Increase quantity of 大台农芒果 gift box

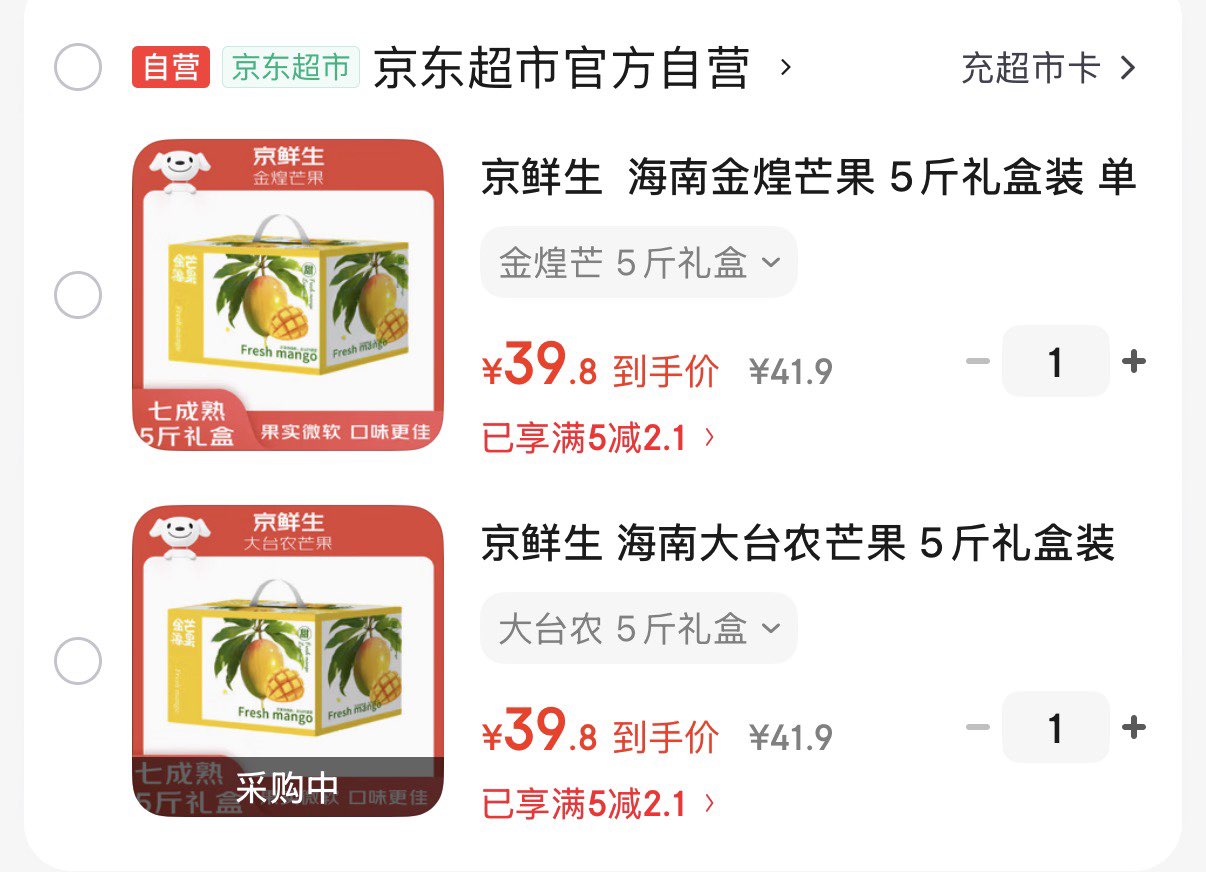click(1133, 728)
